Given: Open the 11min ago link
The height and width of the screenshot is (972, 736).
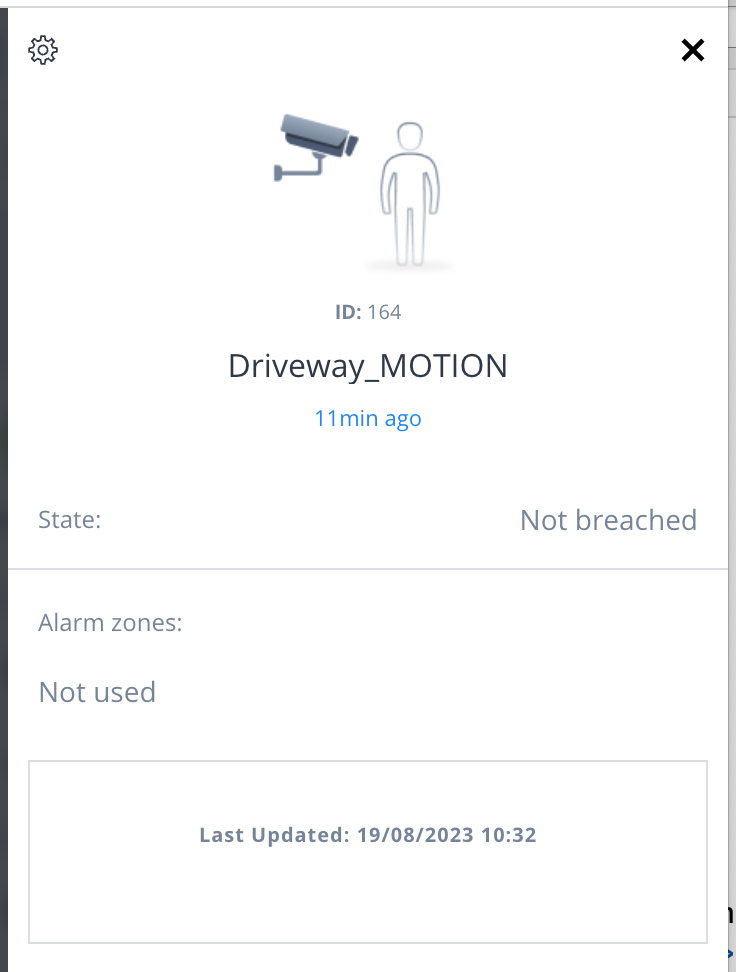Looking at the screenshot, I should pos(368,419).
